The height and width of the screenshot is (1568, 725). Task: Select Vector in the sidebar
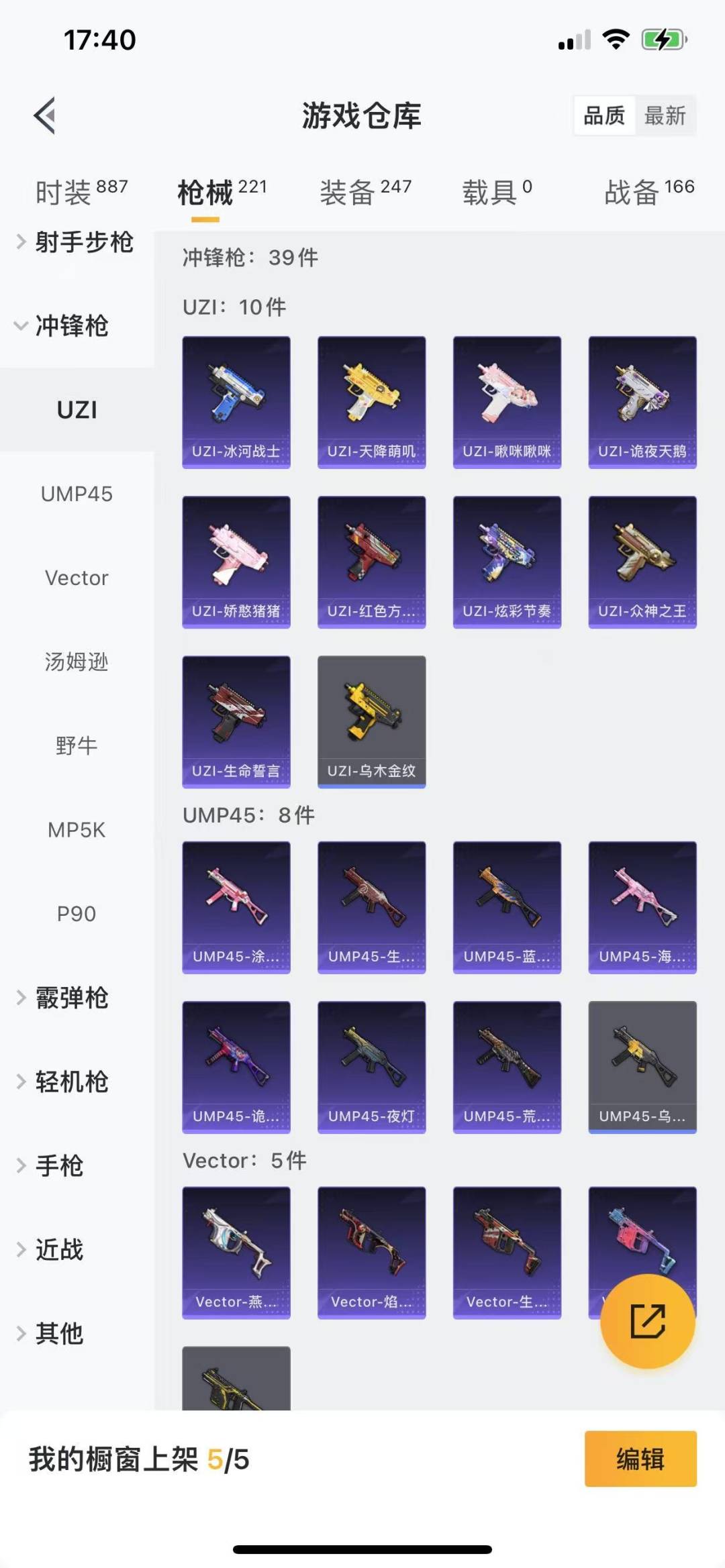[x=77, y=578]
